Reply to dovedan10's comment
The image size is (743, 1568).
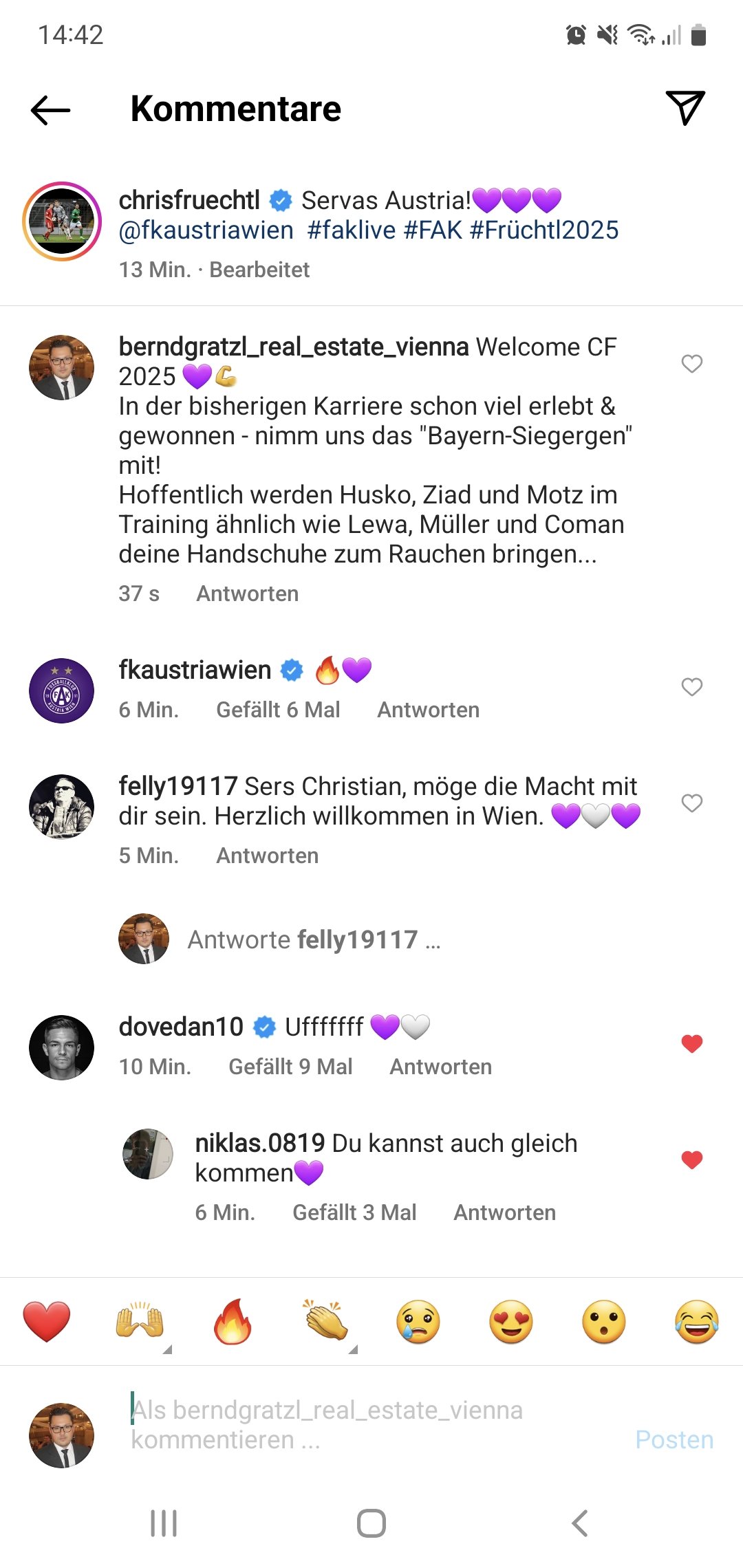[441, 1067]
